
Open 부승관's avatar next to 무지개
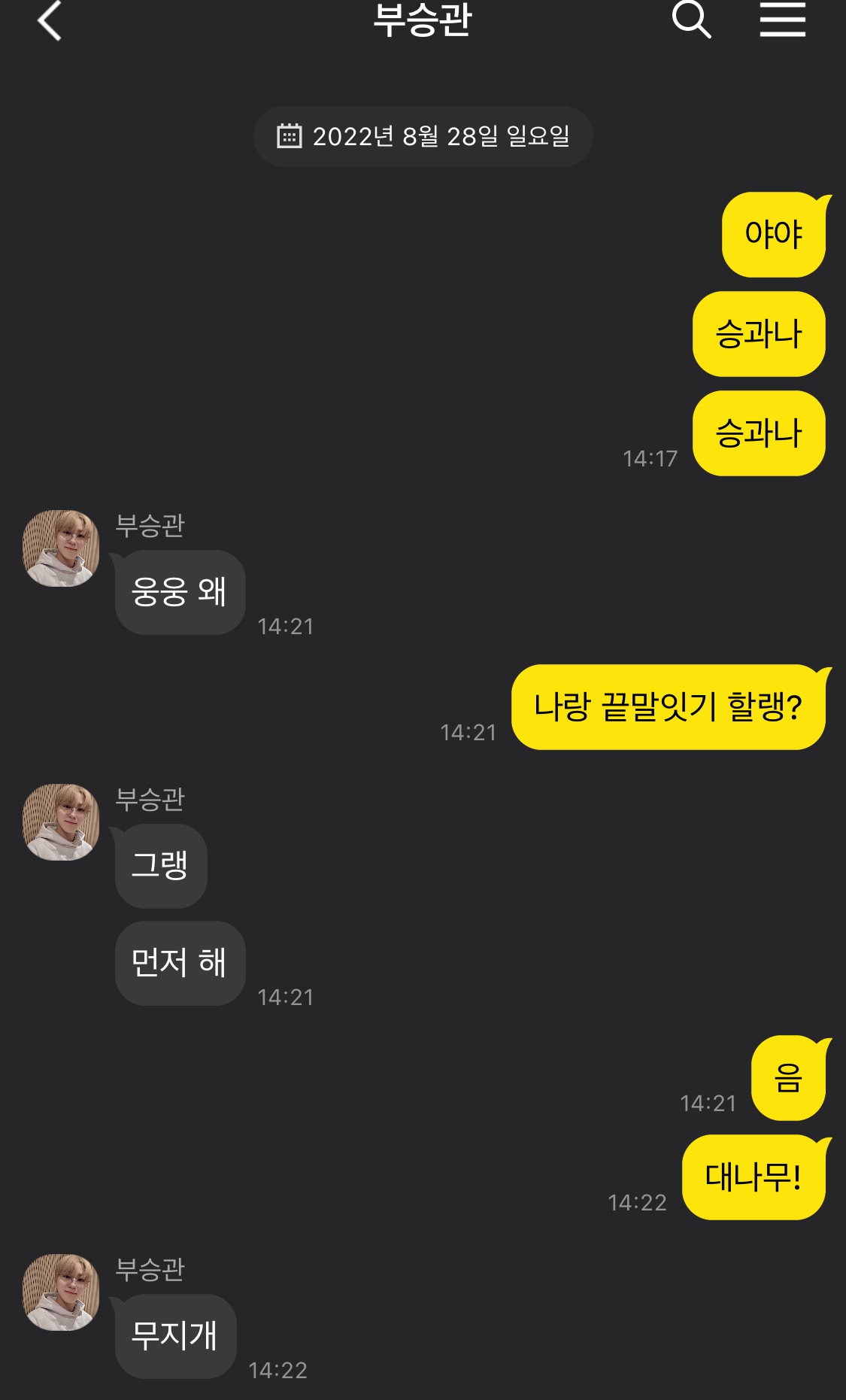pos(62,1292)
